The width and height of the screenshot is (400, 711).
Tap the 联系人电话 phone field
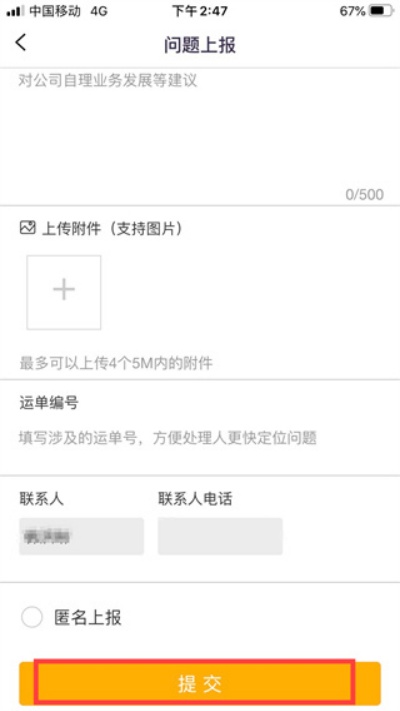tap(220, 536)
